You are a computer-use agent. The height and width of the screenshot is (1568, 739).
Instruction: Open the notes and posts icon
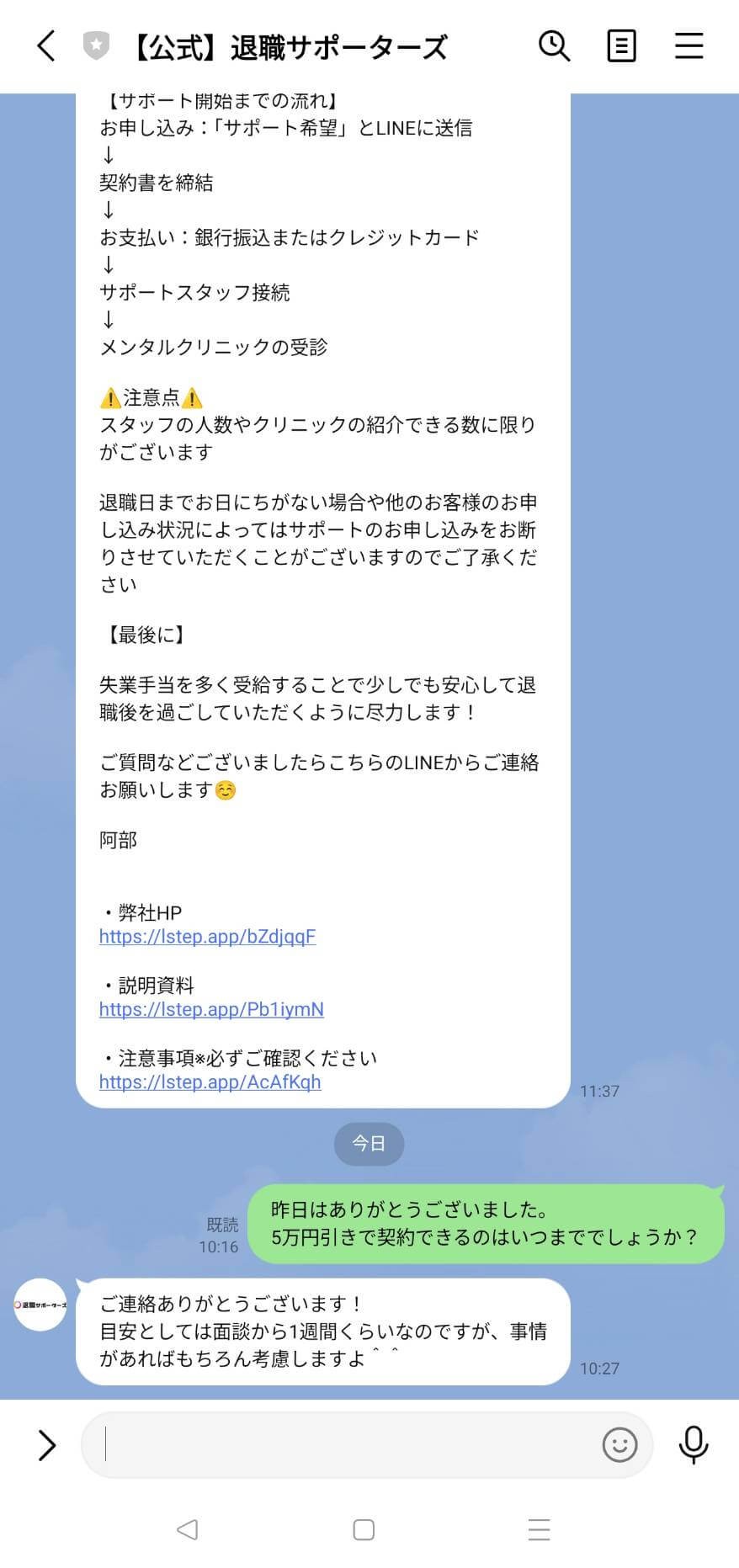(621, 45)
